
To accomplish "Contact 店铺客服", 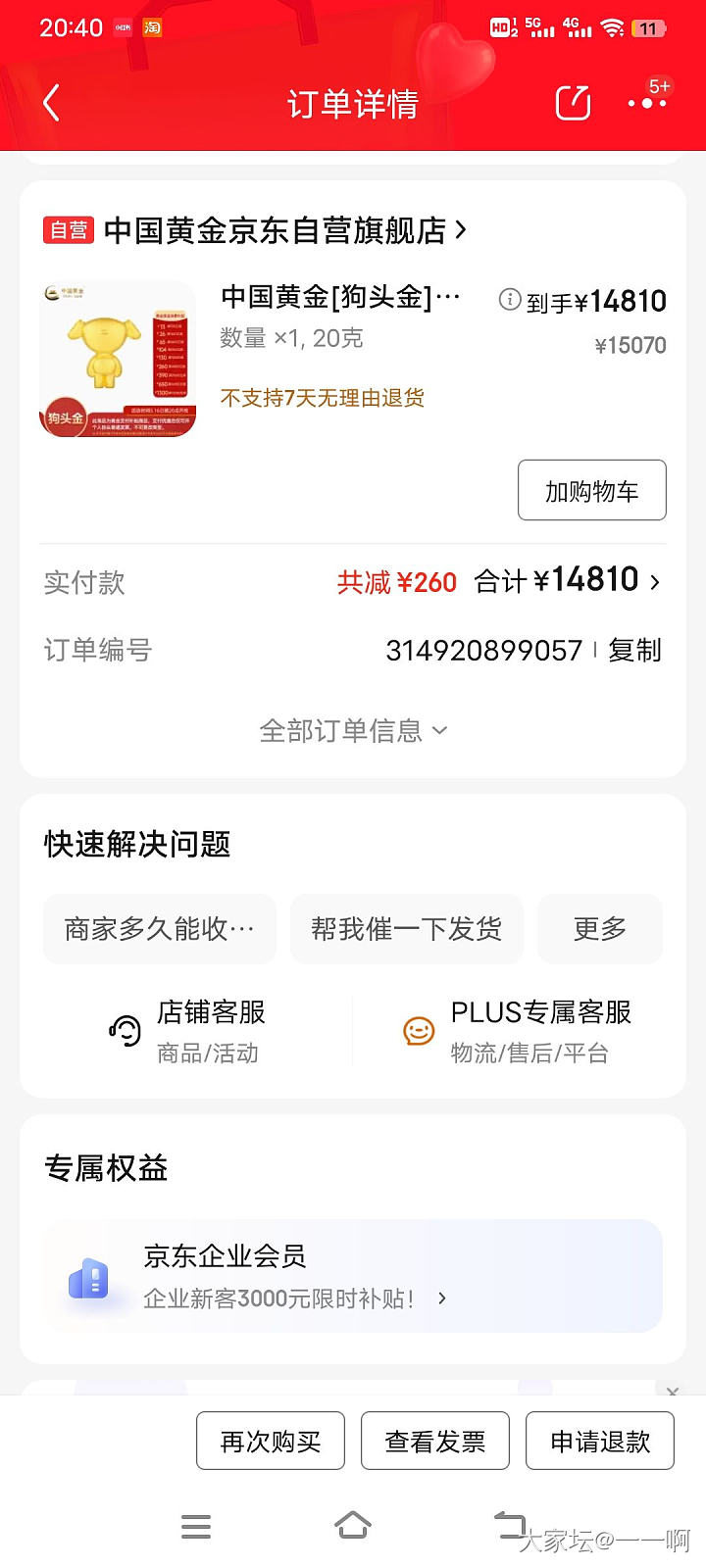I will click(186, 1031).
